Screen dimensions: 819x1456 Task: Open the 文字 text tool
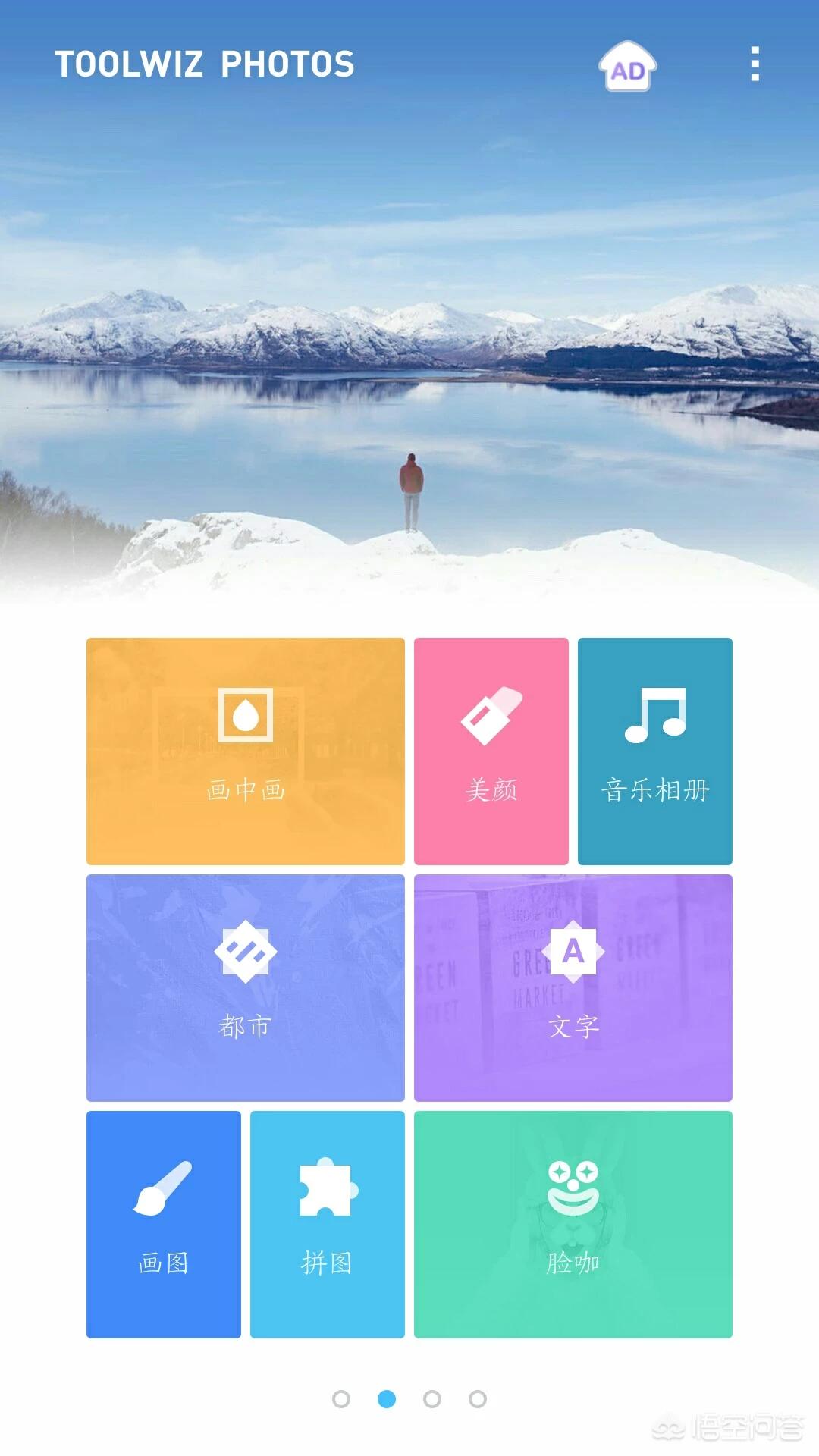tap(573, 987)
